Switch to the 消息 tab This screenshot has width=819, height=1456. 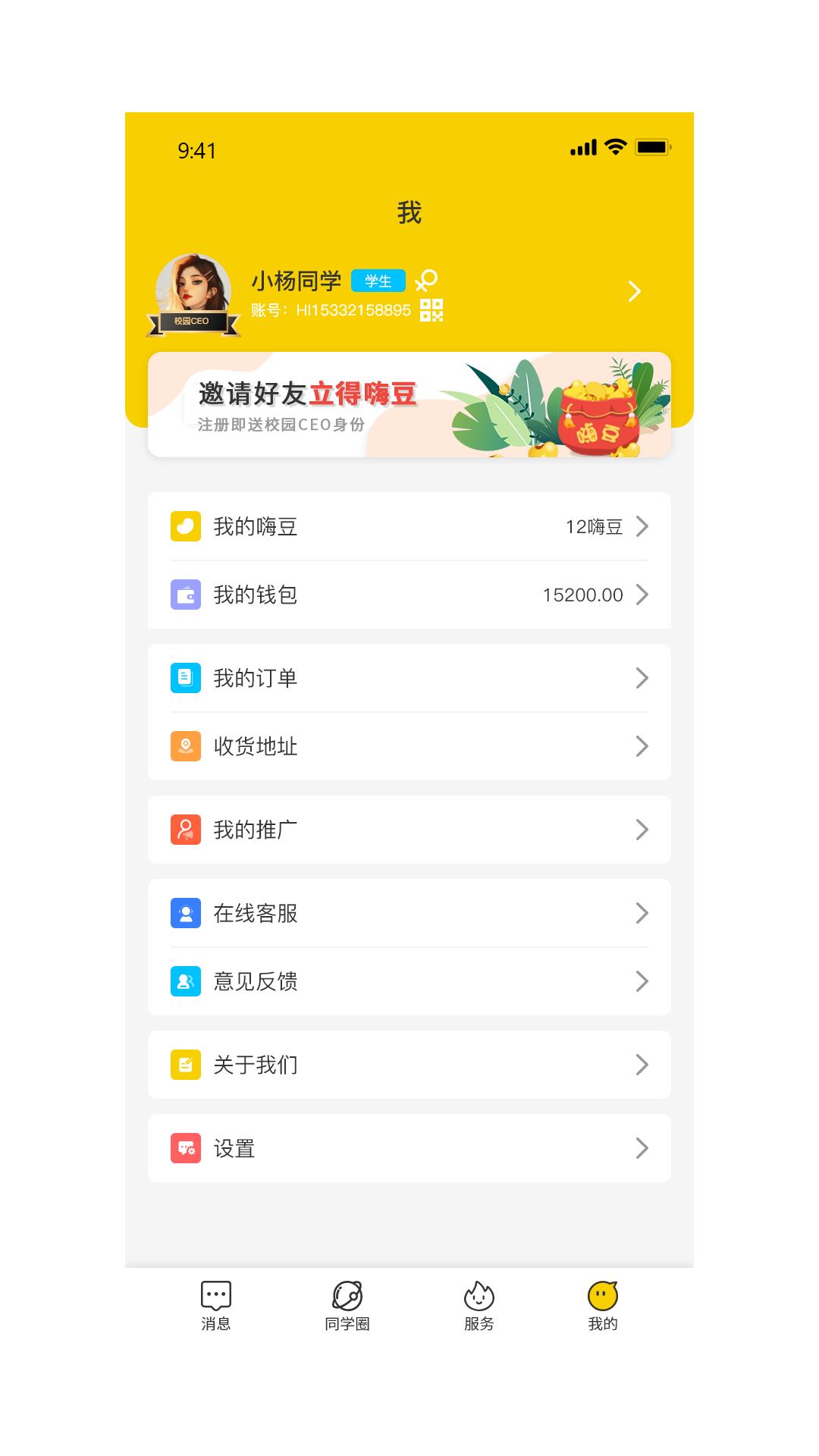pos(216,1306)
